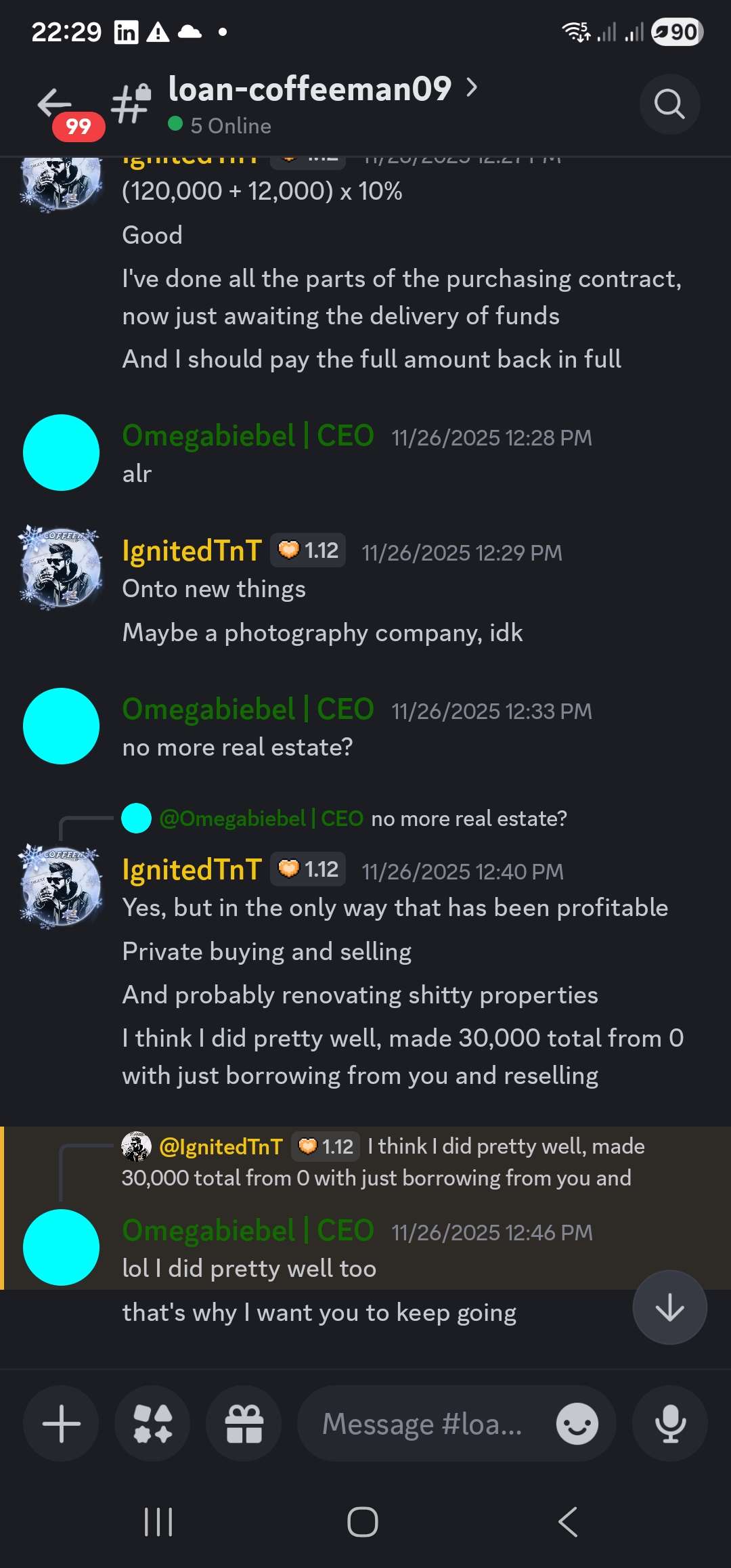Show recent apps

pos(158,1522)
